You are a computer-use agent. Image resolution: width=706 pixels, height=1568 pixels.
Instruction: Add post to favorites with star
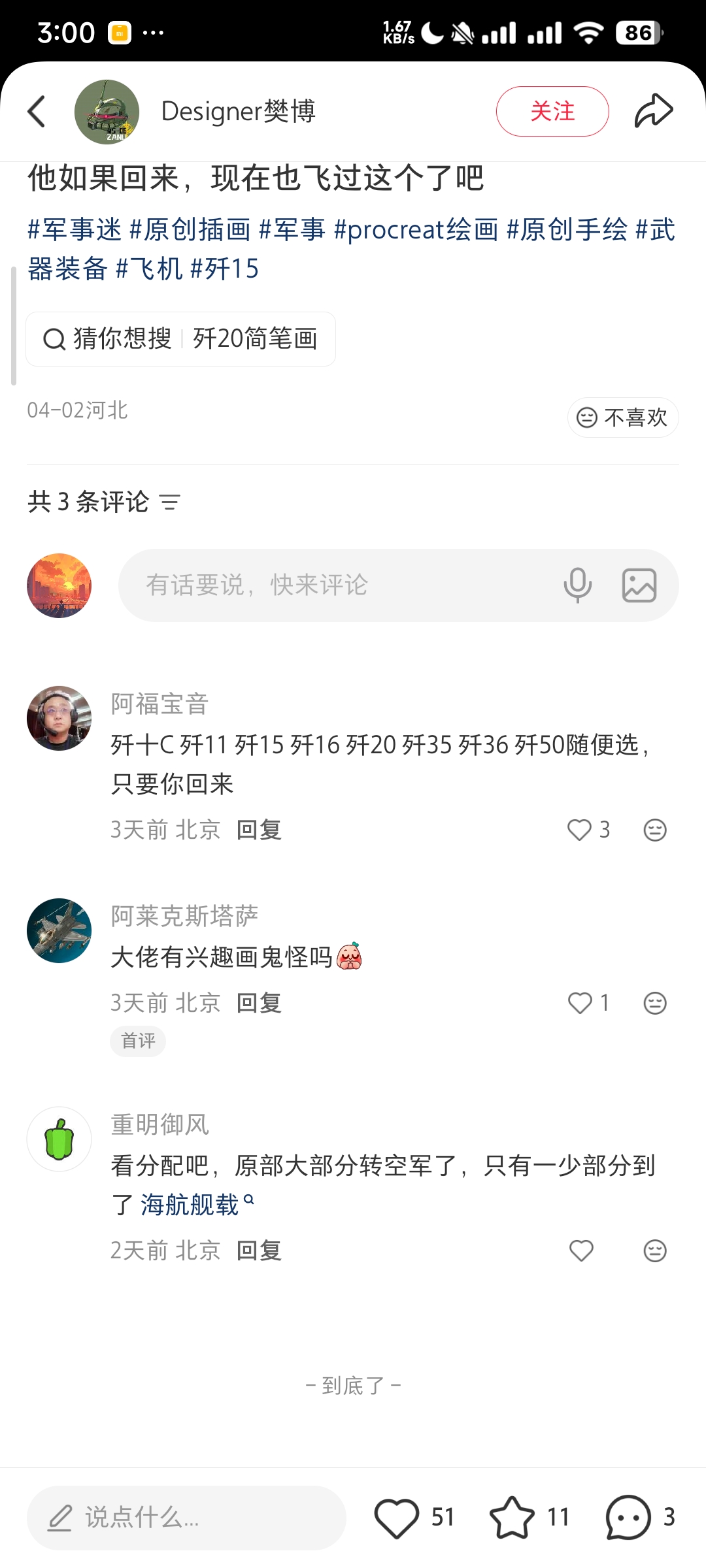coord(513,1517)
